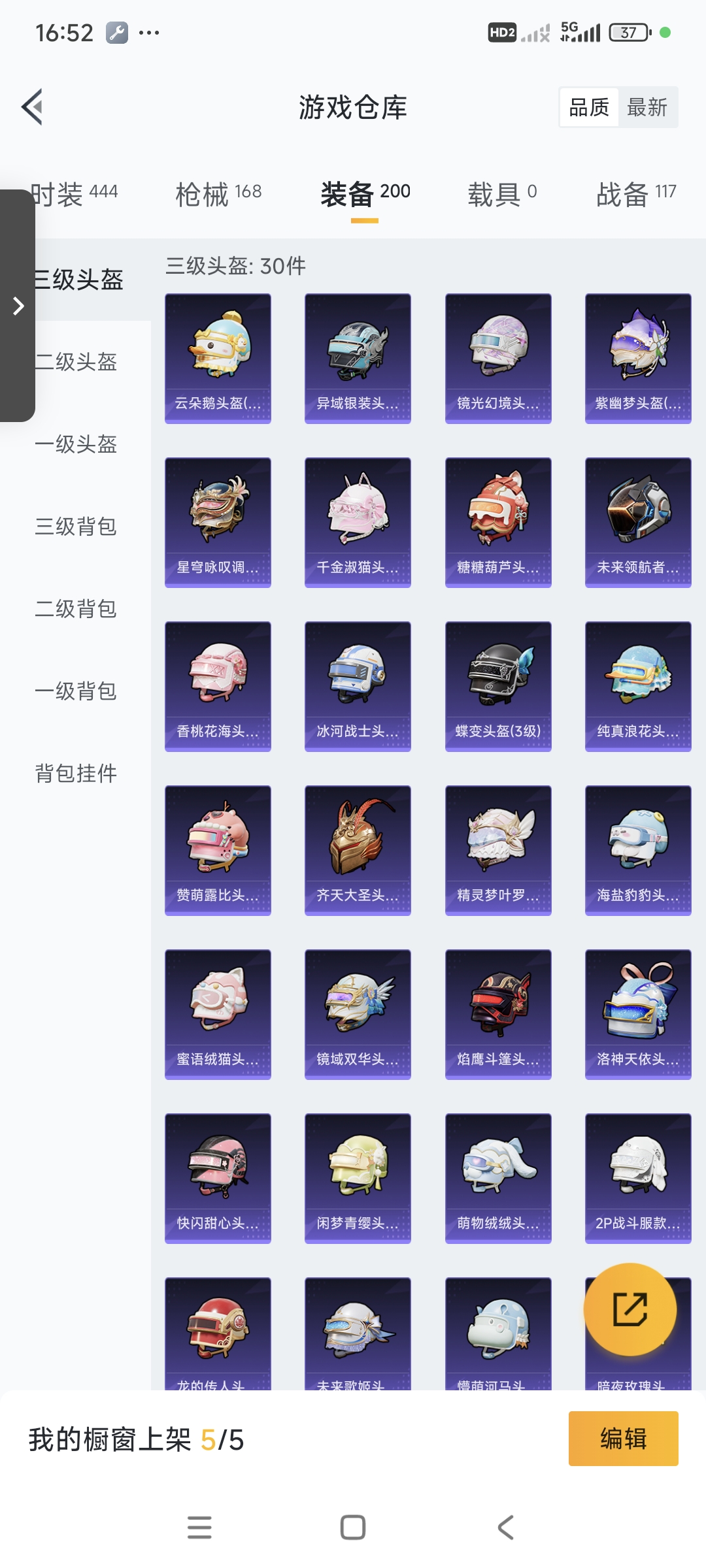The image size is (706, 1568).
Task: Choose 二级背包 in sidebar
Action: [76, 609]
